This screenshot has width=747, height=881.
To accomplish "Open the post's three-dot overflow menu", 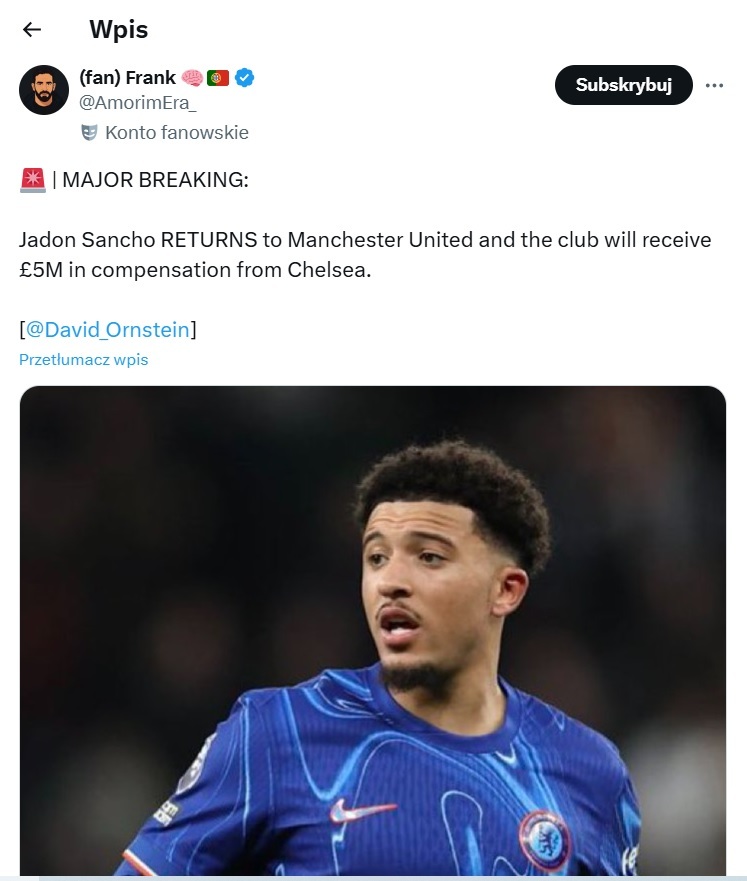I will (x=714, y=86).
